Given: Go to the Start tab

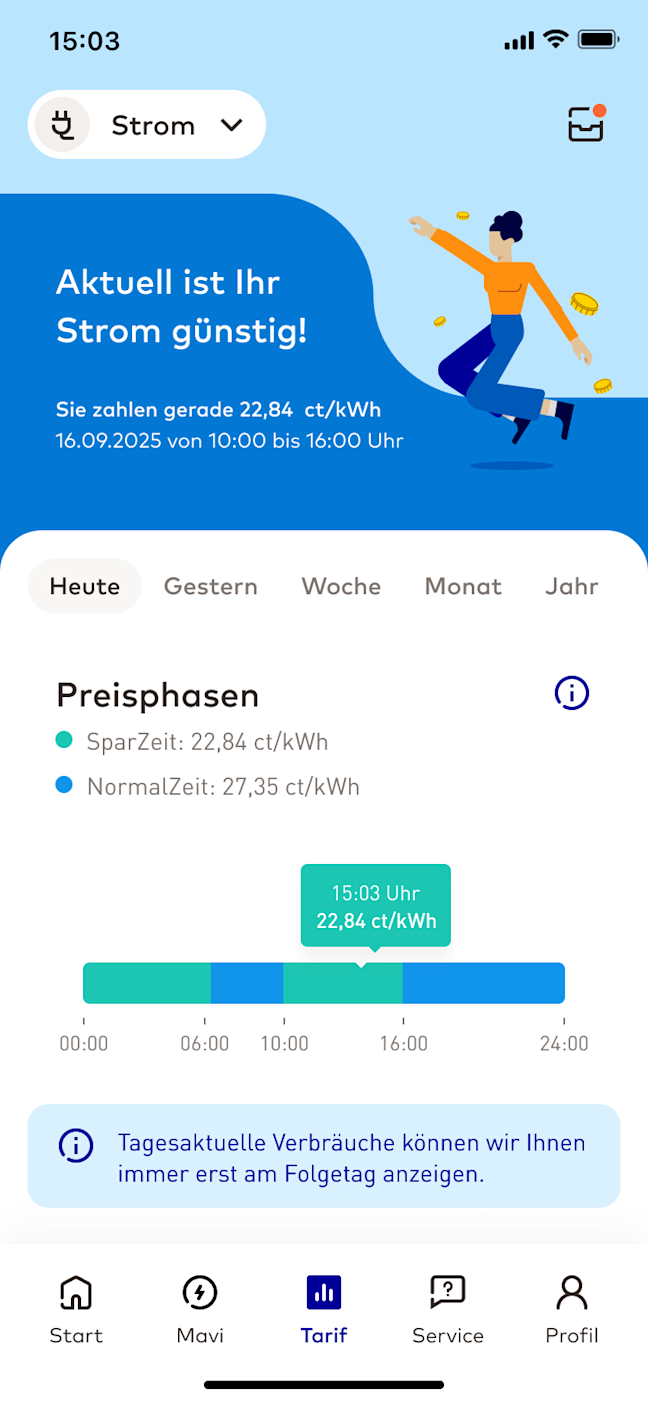Looking at the screenshot, I should [x=76, y=1308].
